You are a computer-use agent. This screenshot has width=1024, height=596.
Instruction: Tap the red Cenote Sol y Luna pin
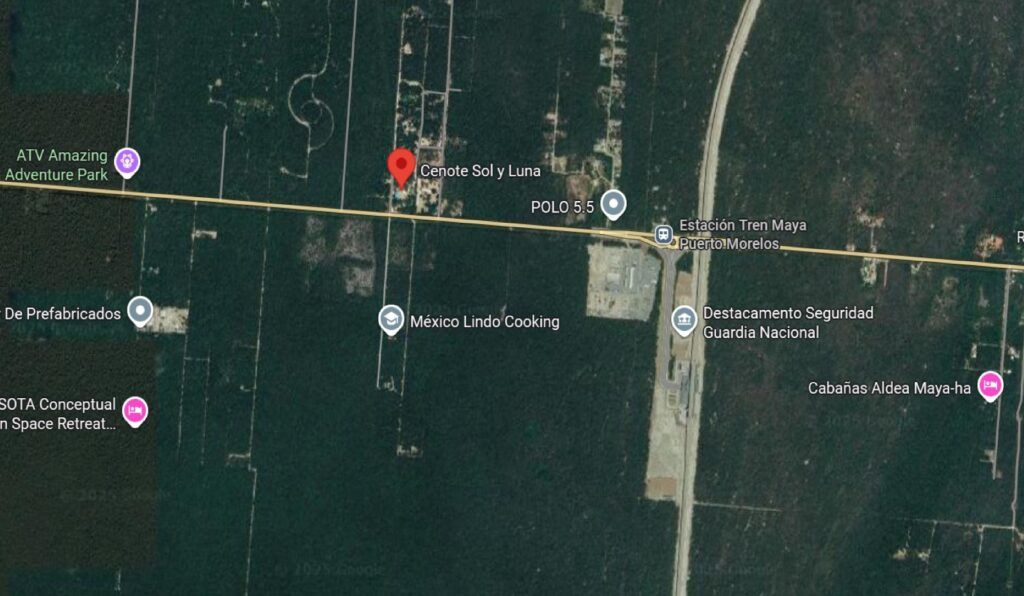click(x=401, y=166)
